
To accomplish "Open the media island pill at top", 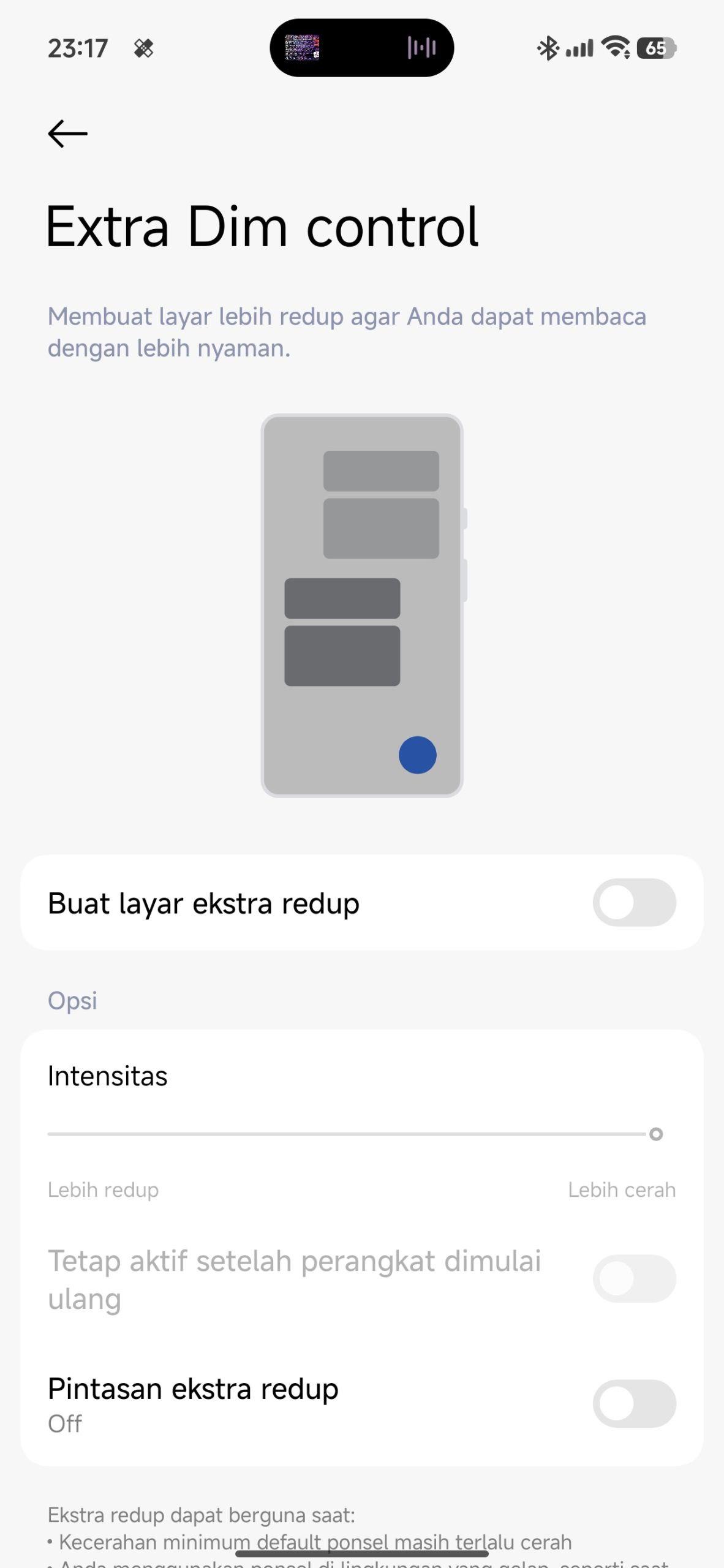I will 361,48.
